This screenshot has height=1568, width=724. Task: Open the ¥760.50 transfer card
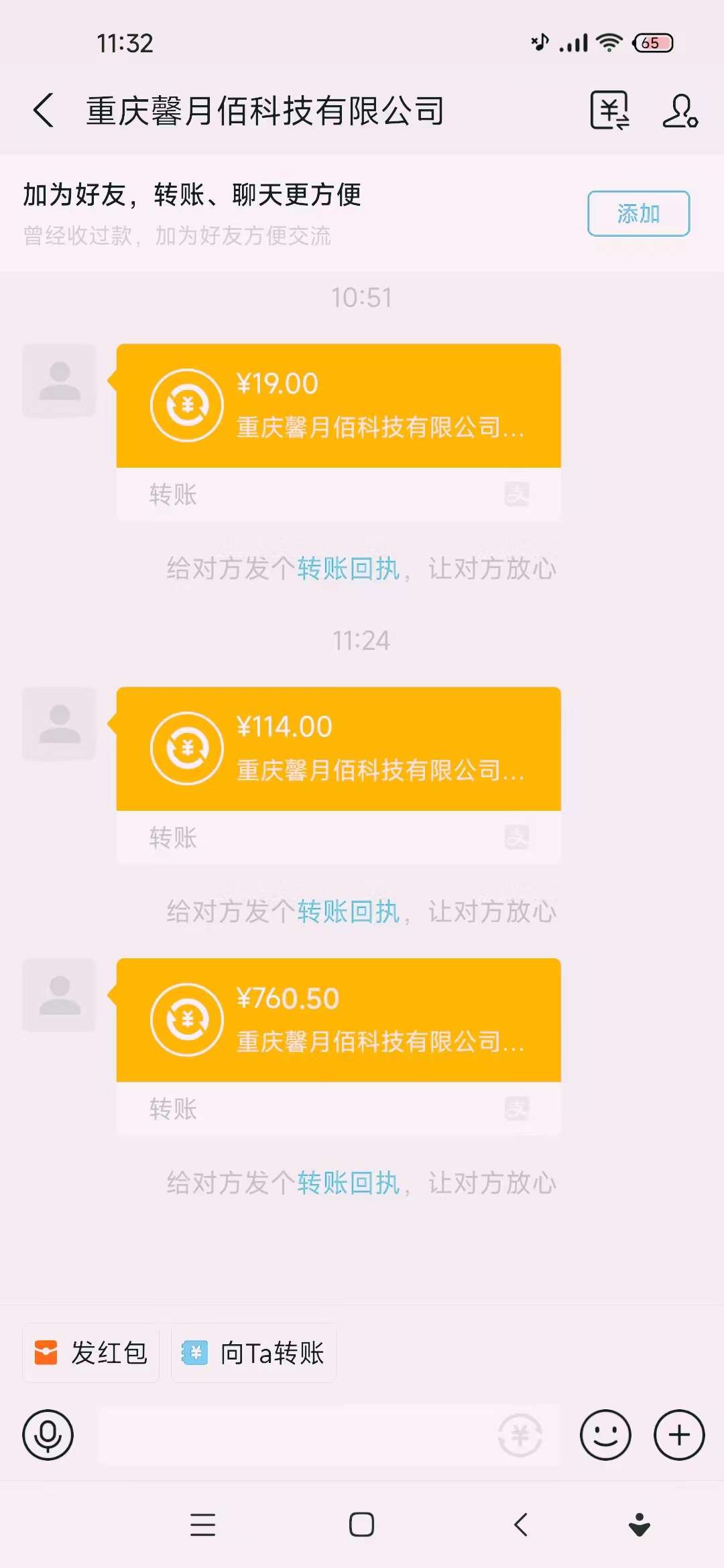pyautogui.click(x=339, y=1047)
